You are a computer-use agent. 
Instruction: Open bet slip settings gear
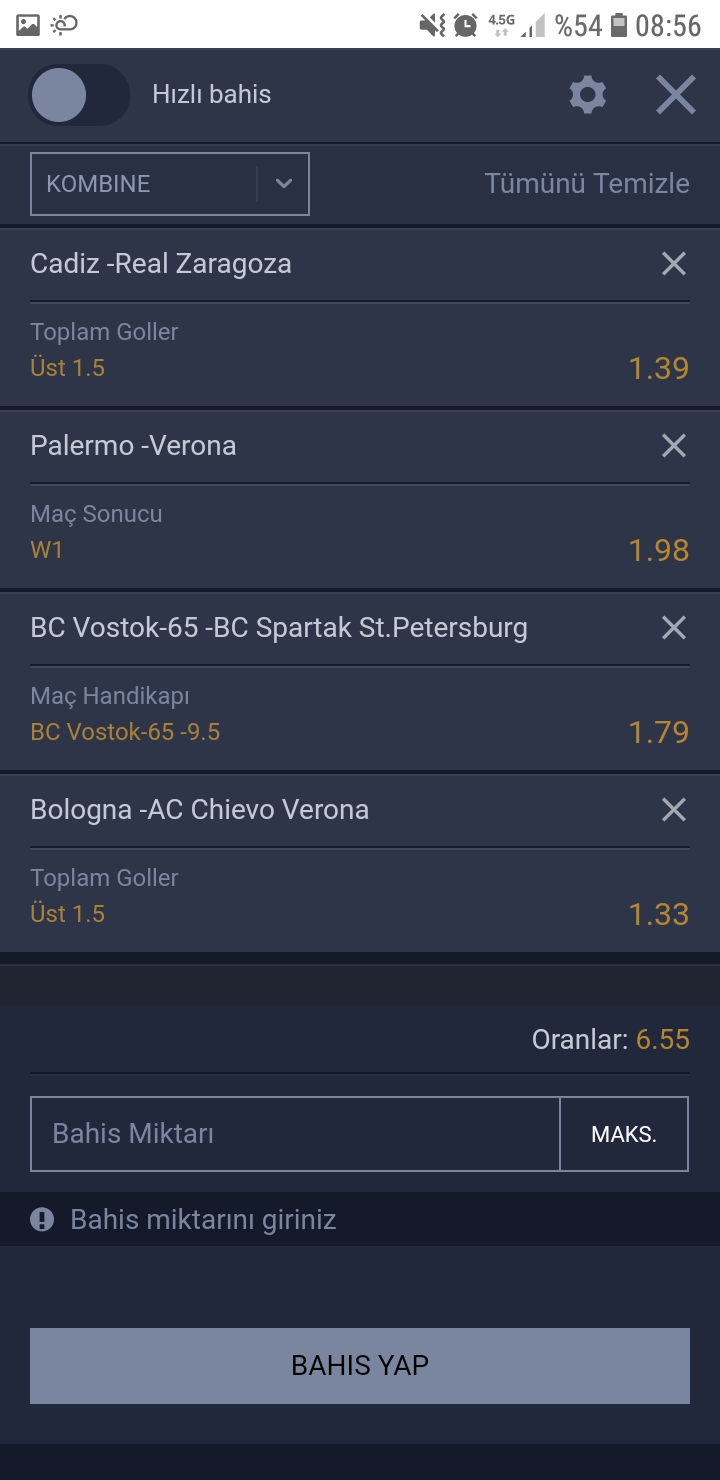(588, 95)
